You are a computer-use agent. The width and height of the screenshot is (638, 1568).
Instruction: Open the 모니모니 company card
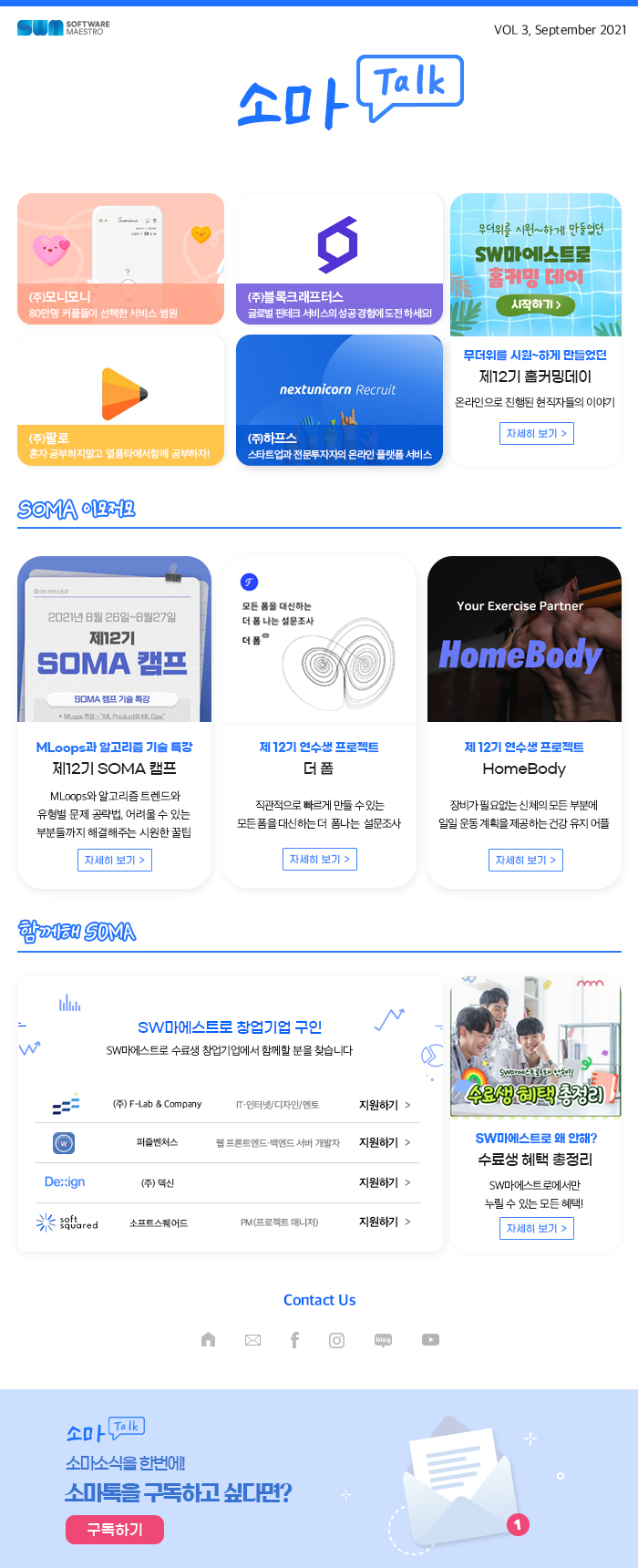coord(120,259)
